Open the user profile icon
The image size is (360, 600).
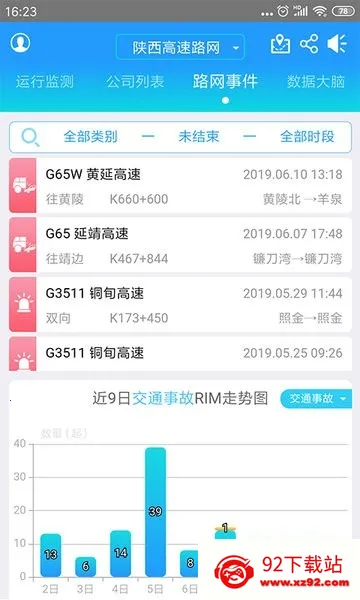click(20, 43)
